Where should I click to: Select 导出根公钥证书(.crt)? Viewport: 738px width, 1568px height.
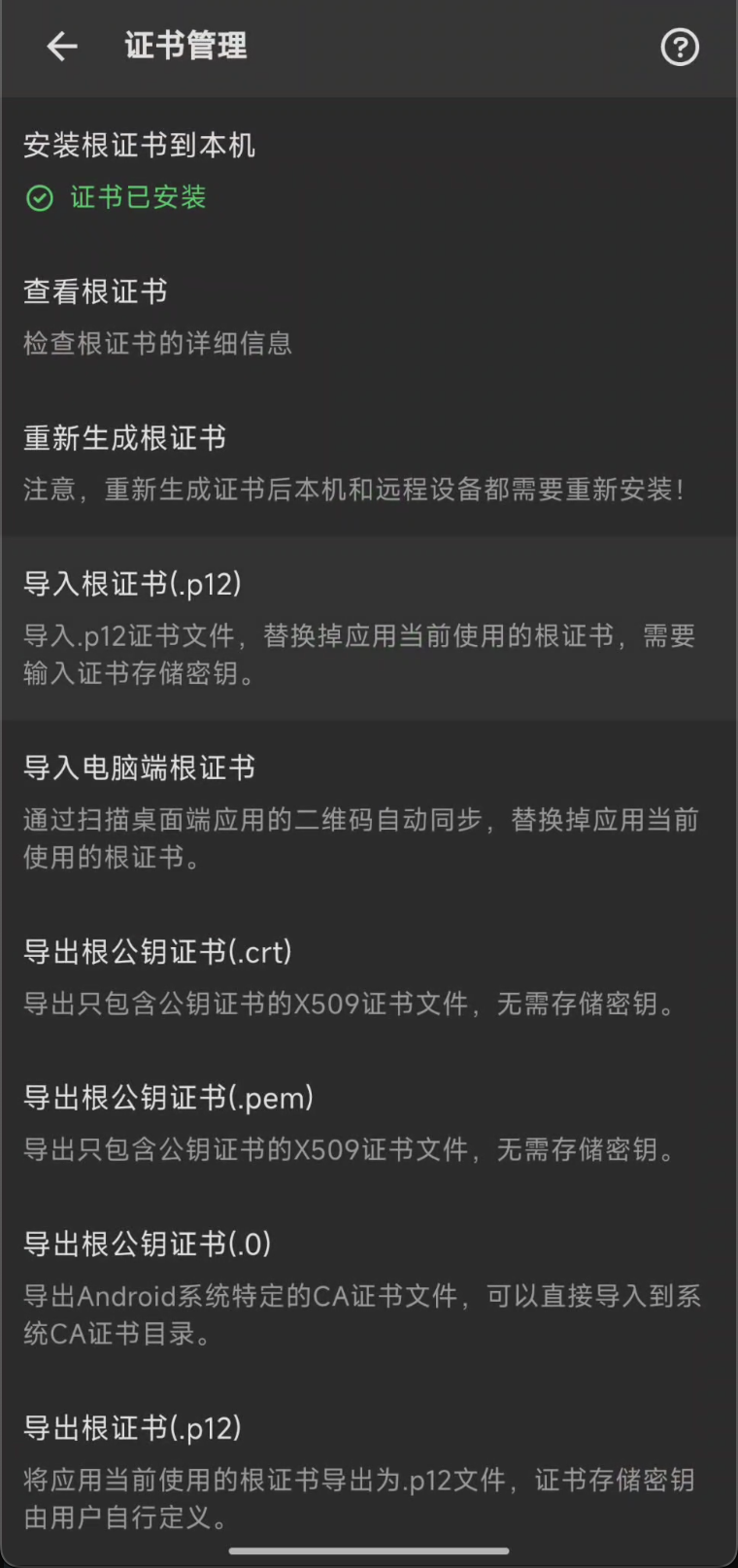click(x=369, y=977)
